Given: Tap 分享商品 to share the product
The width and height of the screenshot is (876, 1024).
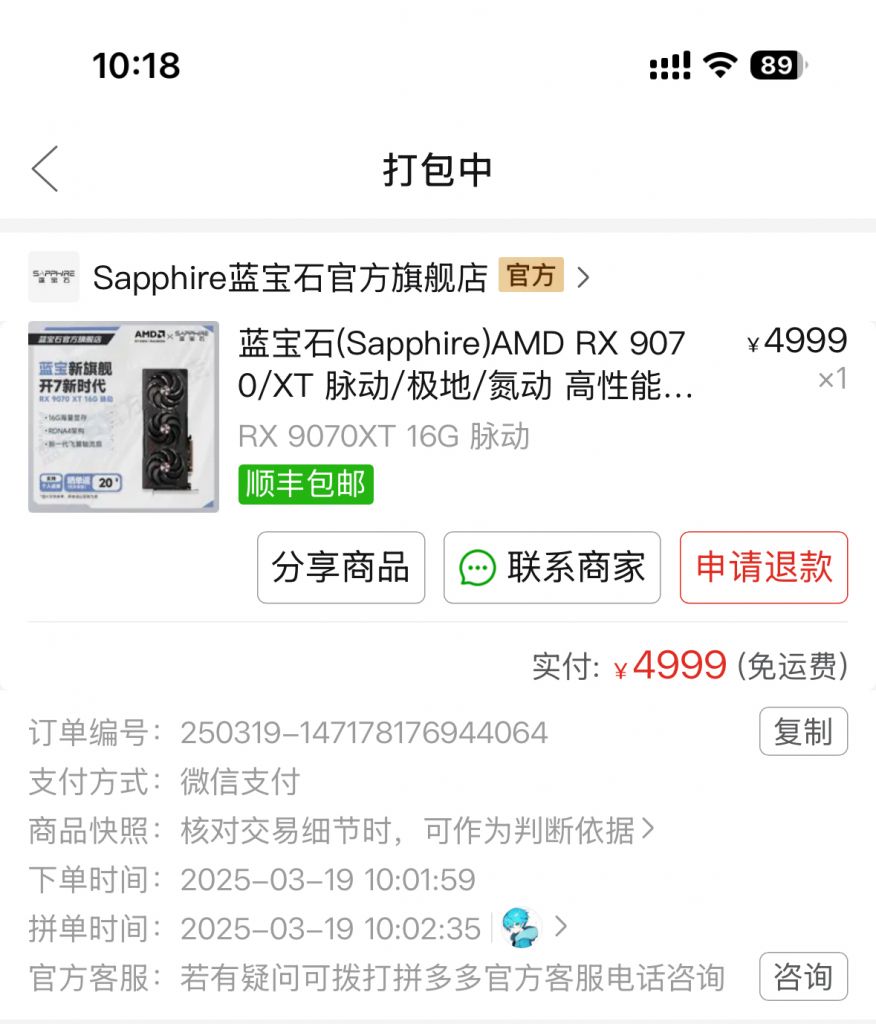Looking at the screenshot, I should coord(340,568).
